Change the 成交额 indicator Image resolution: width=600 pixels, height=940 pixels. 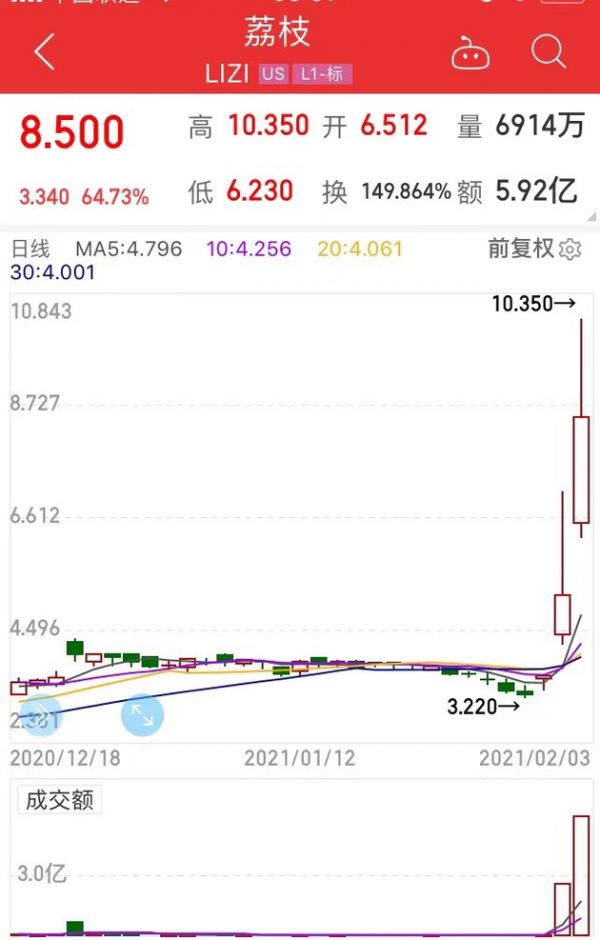tap(60, 800)
